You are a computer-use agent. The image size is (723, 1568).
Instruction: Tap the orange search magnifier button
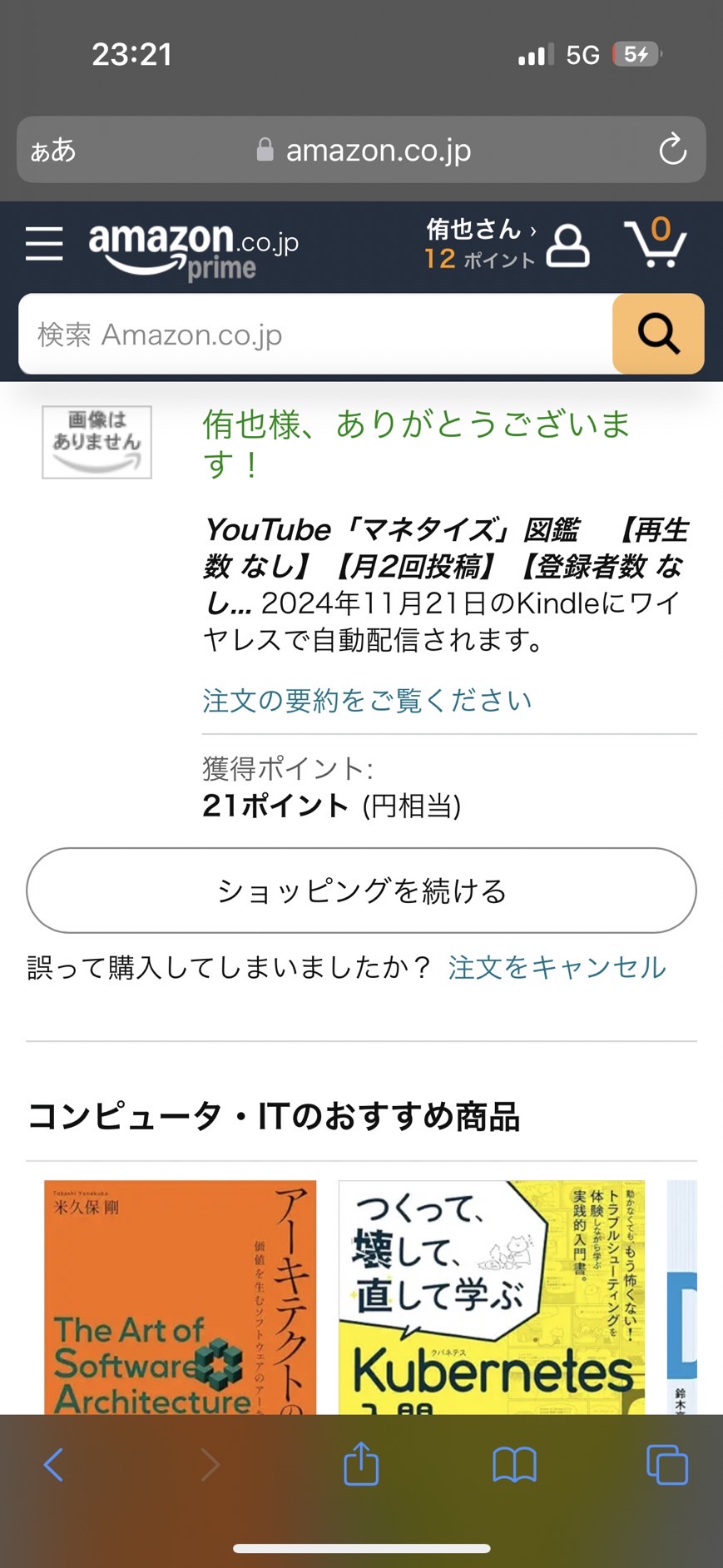(x=658, y=335)
